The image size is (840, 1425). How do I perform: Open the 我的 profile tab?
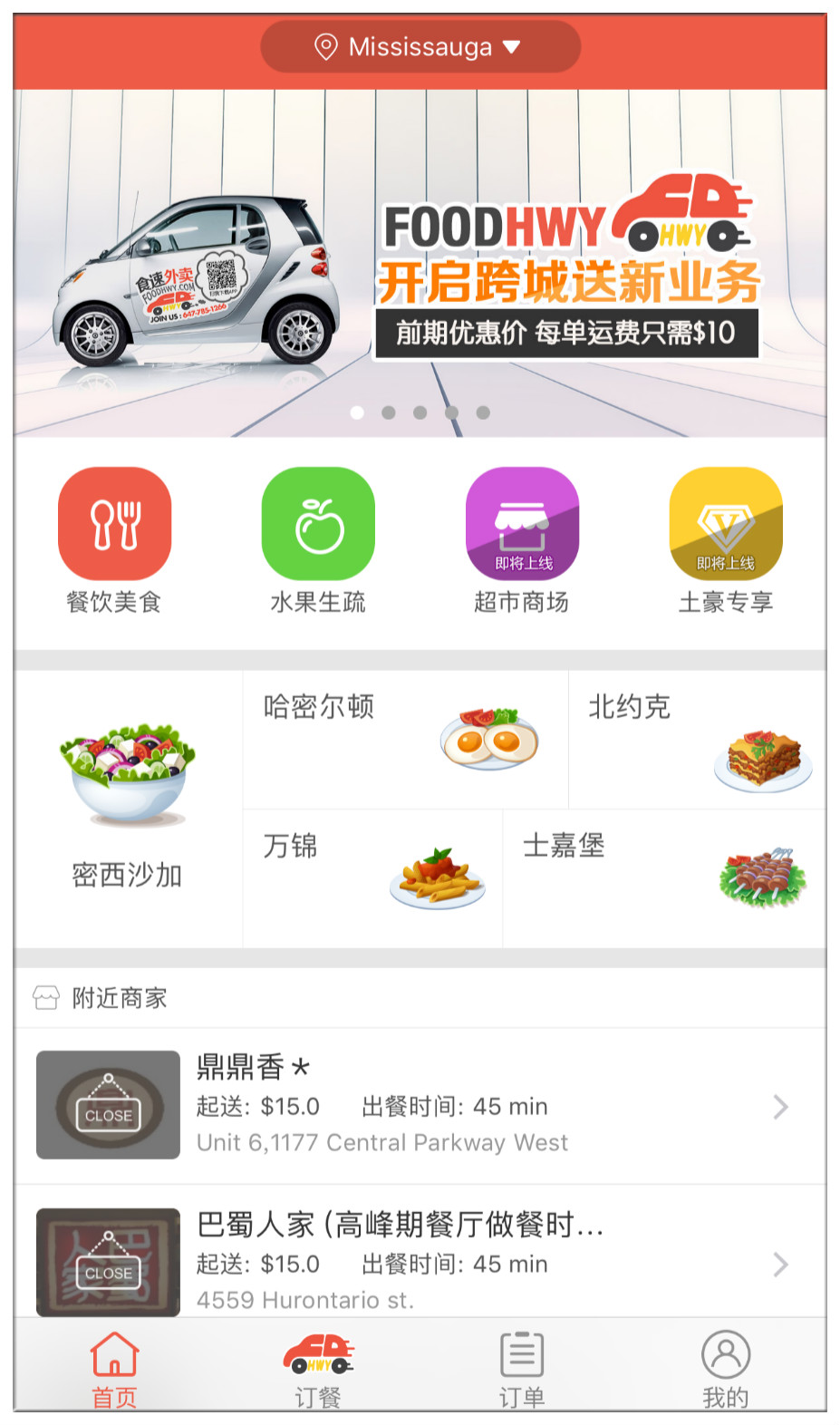[726, 1369]
